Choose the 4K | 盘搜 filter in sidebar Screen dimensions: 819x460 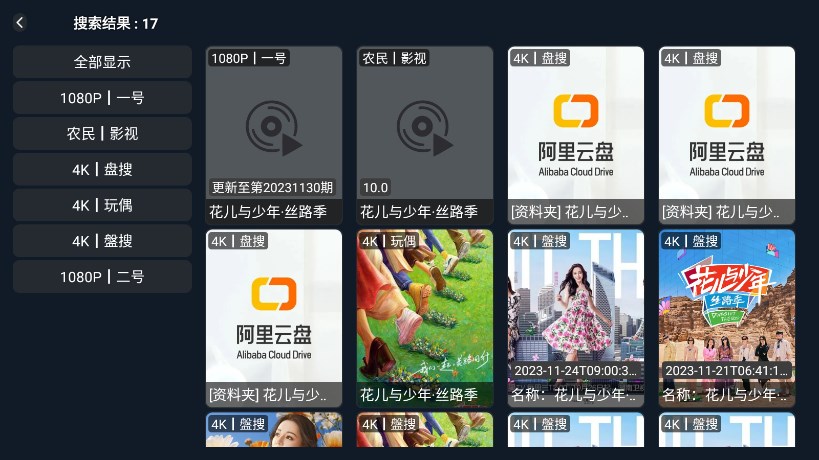click(x=102, y=169)
